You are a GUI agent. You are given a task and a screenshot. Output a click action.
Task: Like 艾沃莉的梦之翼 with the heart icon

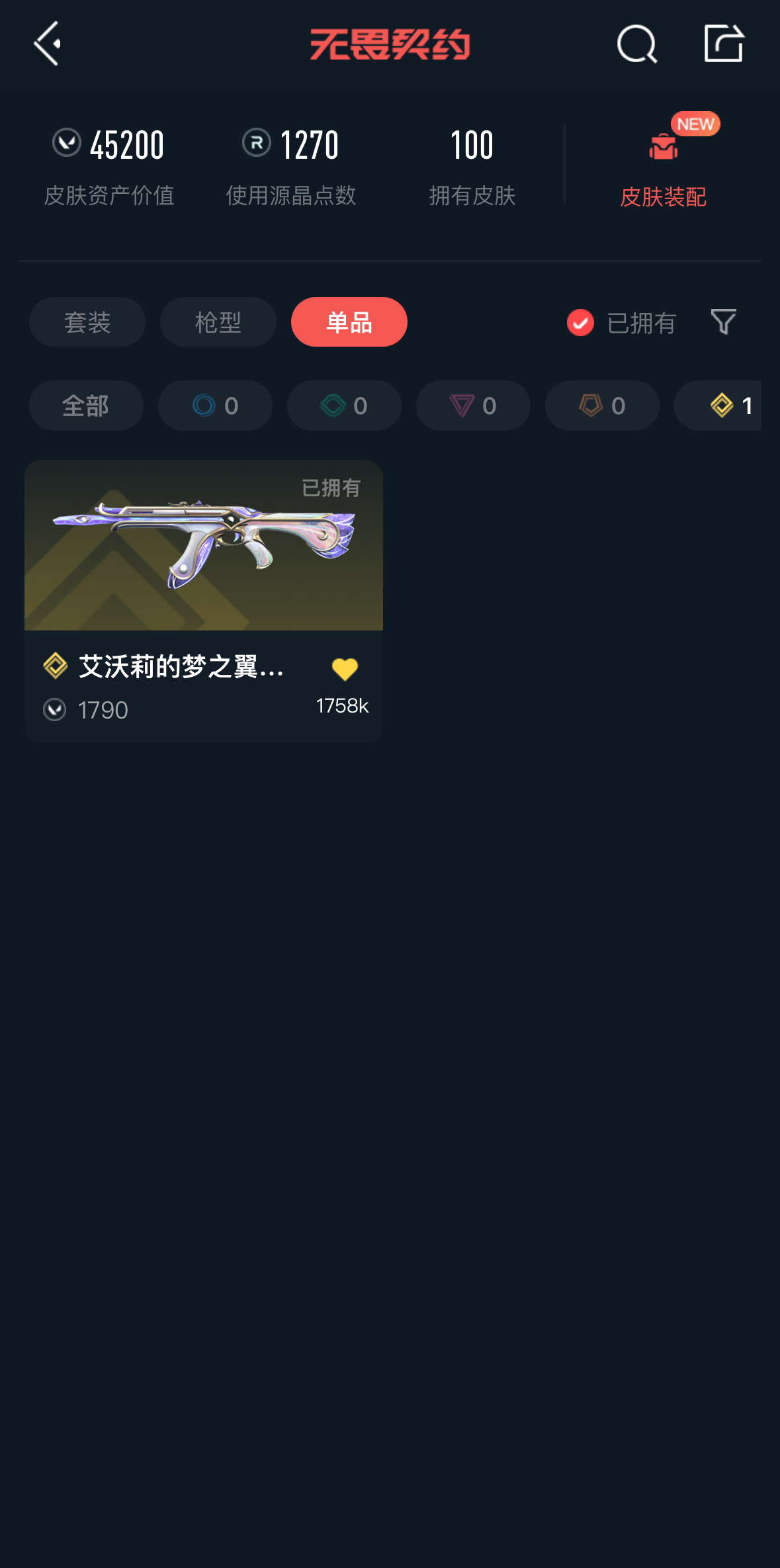(x=345, y=670)
